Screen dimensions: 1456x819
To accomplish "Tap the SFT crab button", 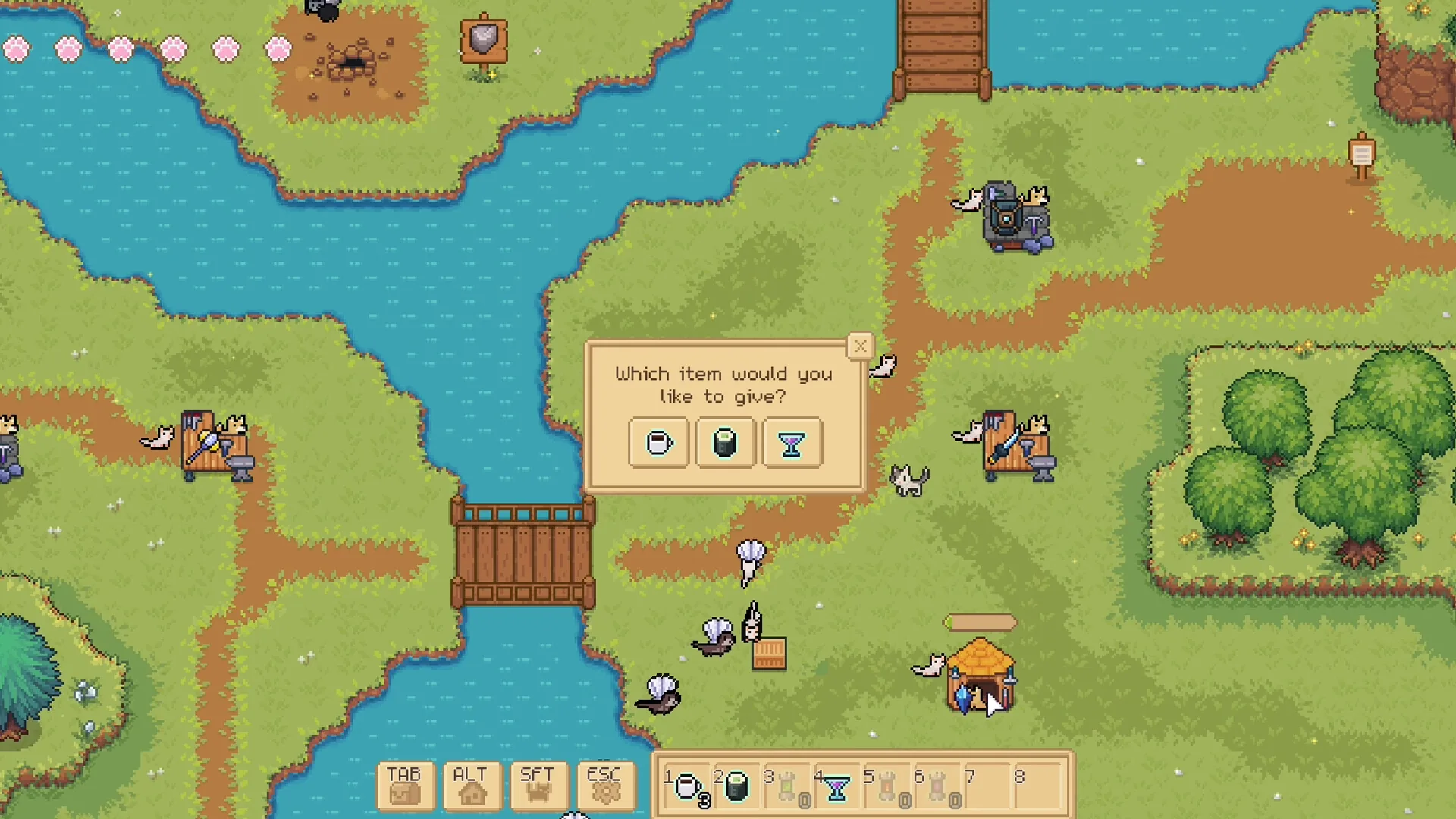I will pos(538,786).
